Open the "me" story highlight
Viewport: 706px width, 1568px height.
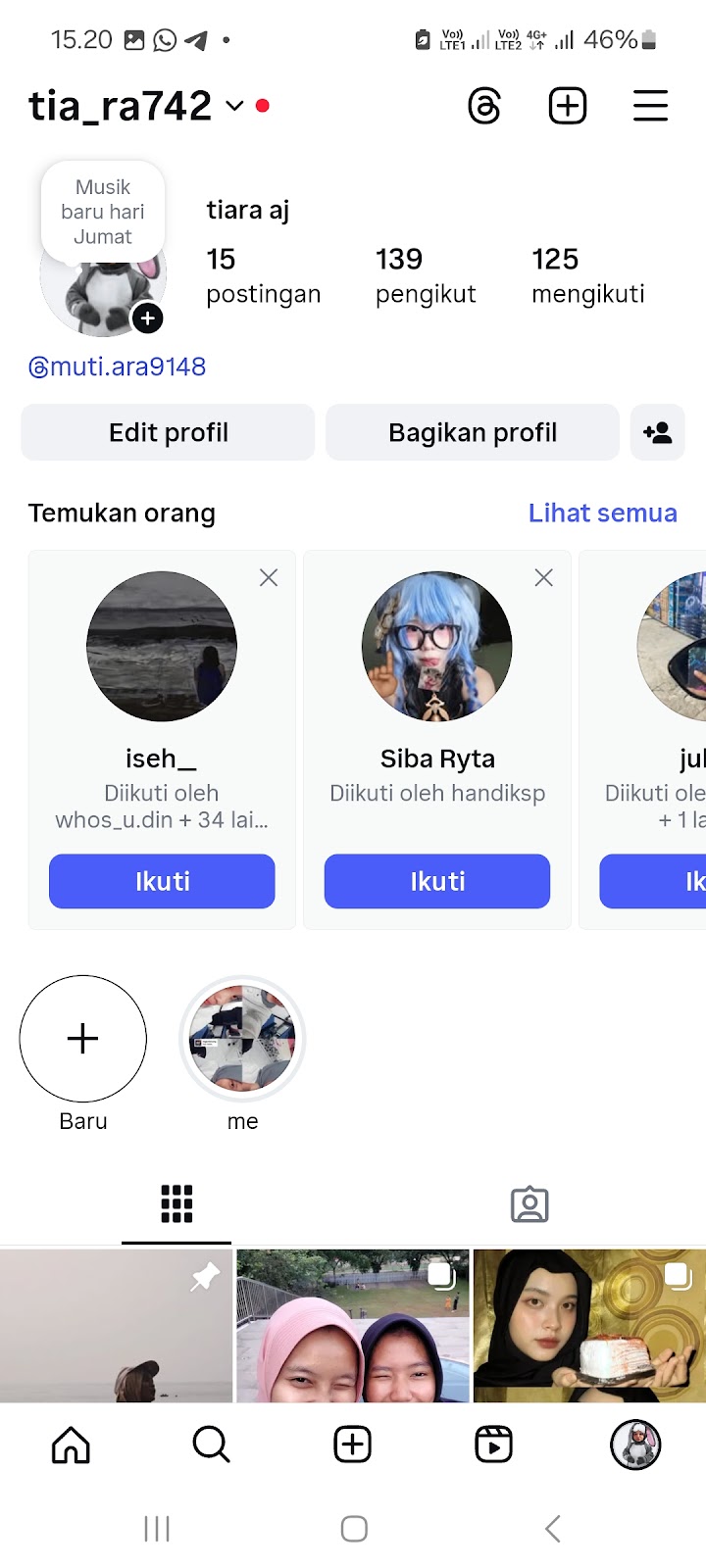pos(243,1039)
